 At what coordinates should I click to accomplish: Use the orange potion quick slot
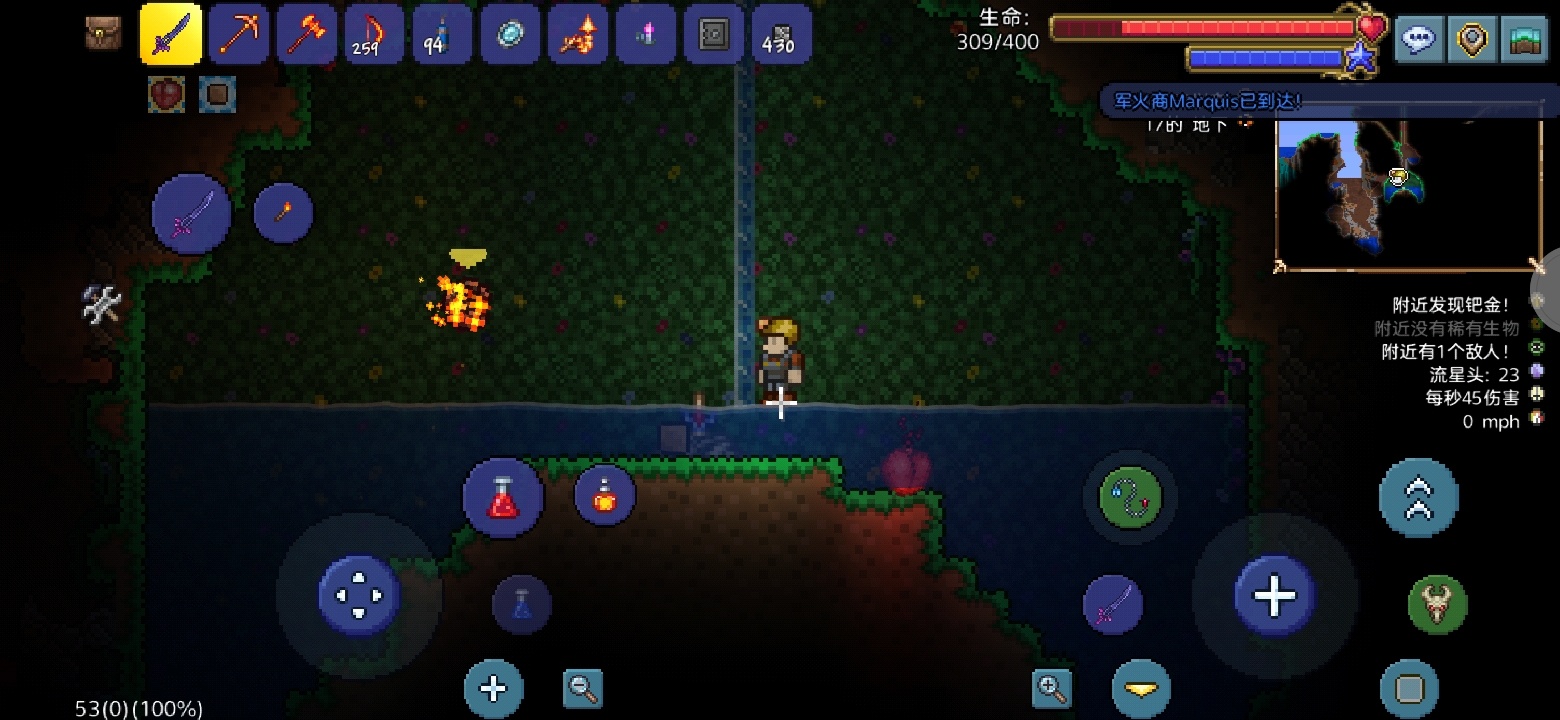pyautogui.click(x=605, y=497)
